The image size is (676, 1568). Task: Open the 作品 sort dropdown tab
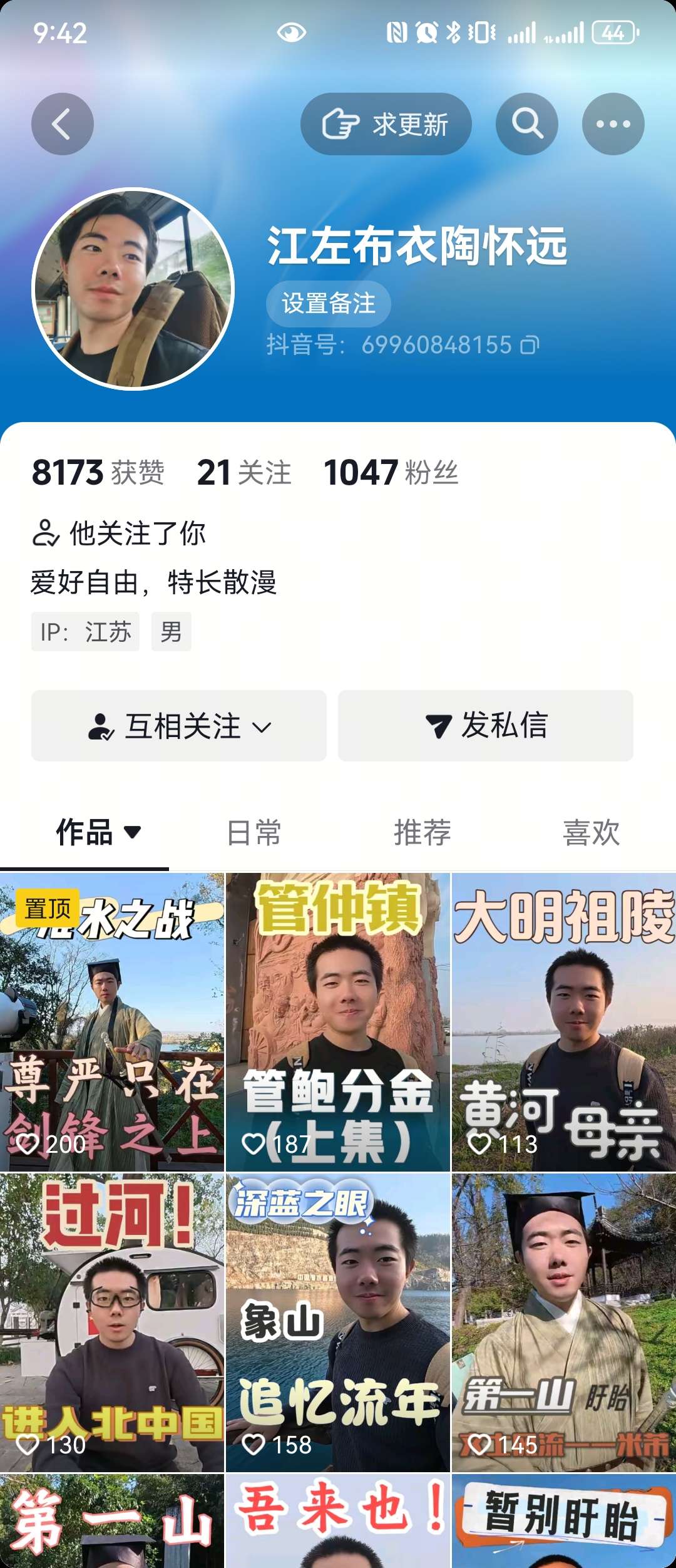[x=98, y=832]
